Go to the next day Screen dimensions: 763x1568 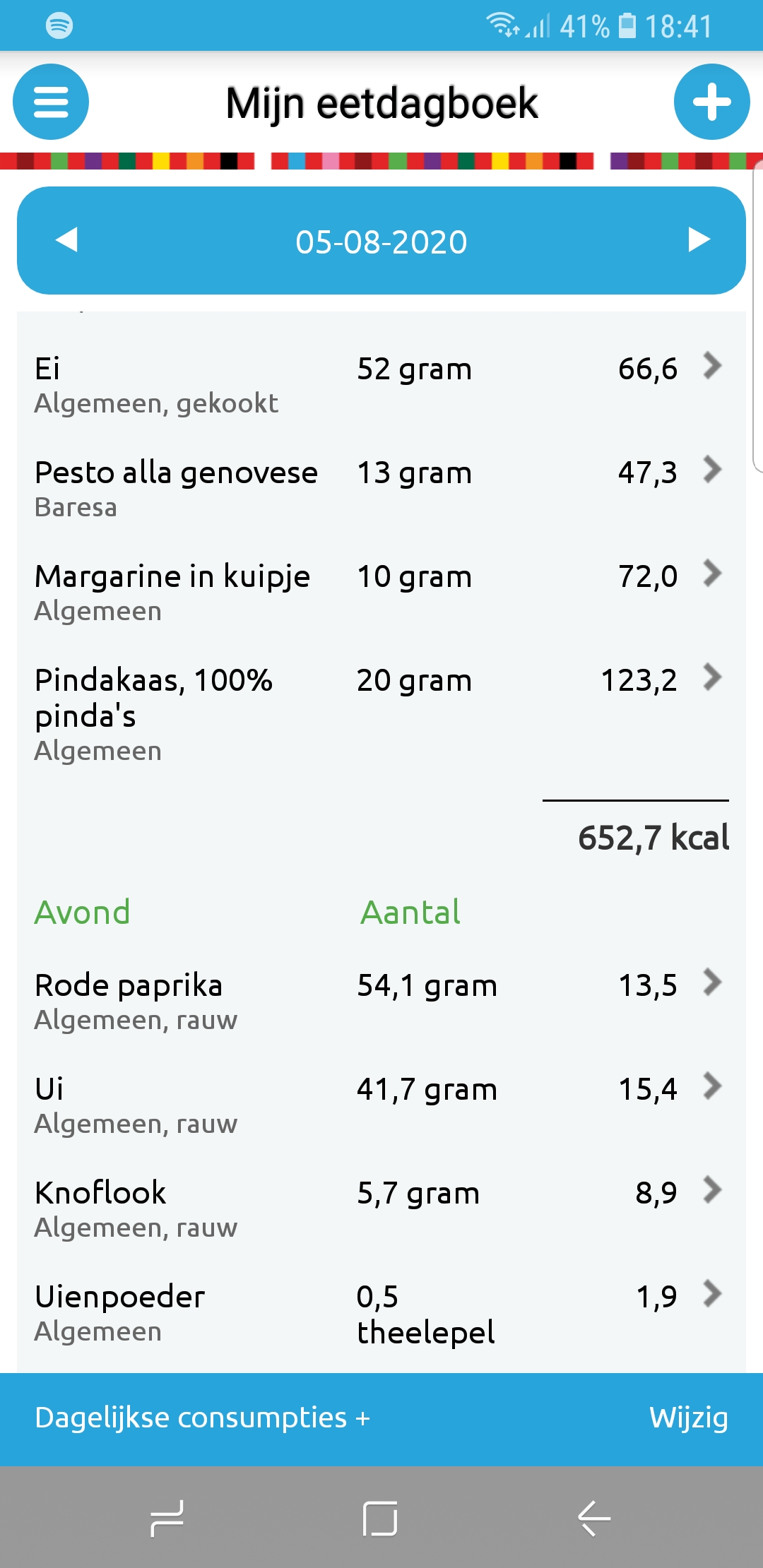(x=698, y=240)
